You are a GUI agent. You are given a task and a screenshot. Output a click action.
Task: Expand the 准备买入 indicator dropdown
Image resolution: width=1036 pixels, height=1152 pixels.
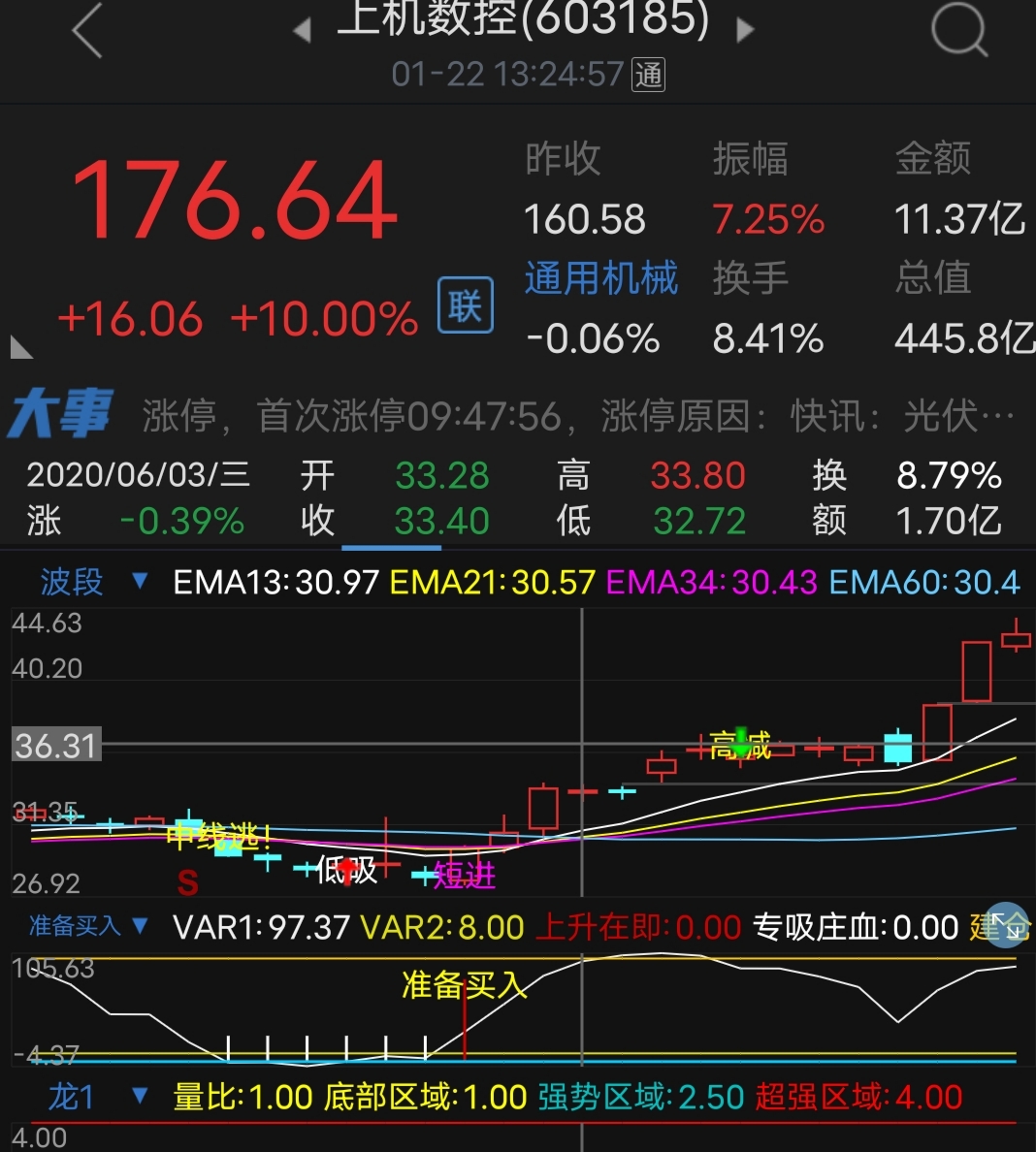tap(139, 926)
